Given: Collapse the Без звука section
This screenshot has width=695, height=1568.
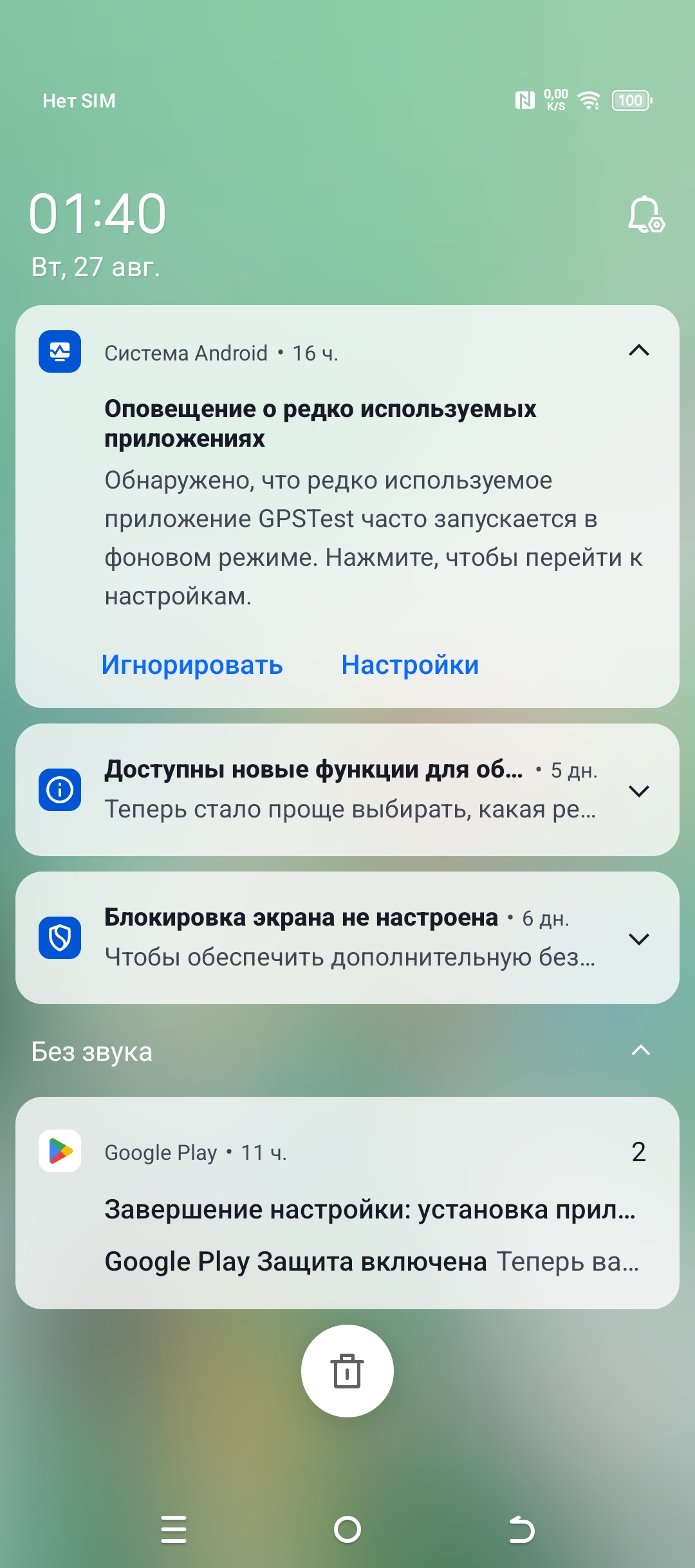Looking at the screenshot, I should point(640,1051).
